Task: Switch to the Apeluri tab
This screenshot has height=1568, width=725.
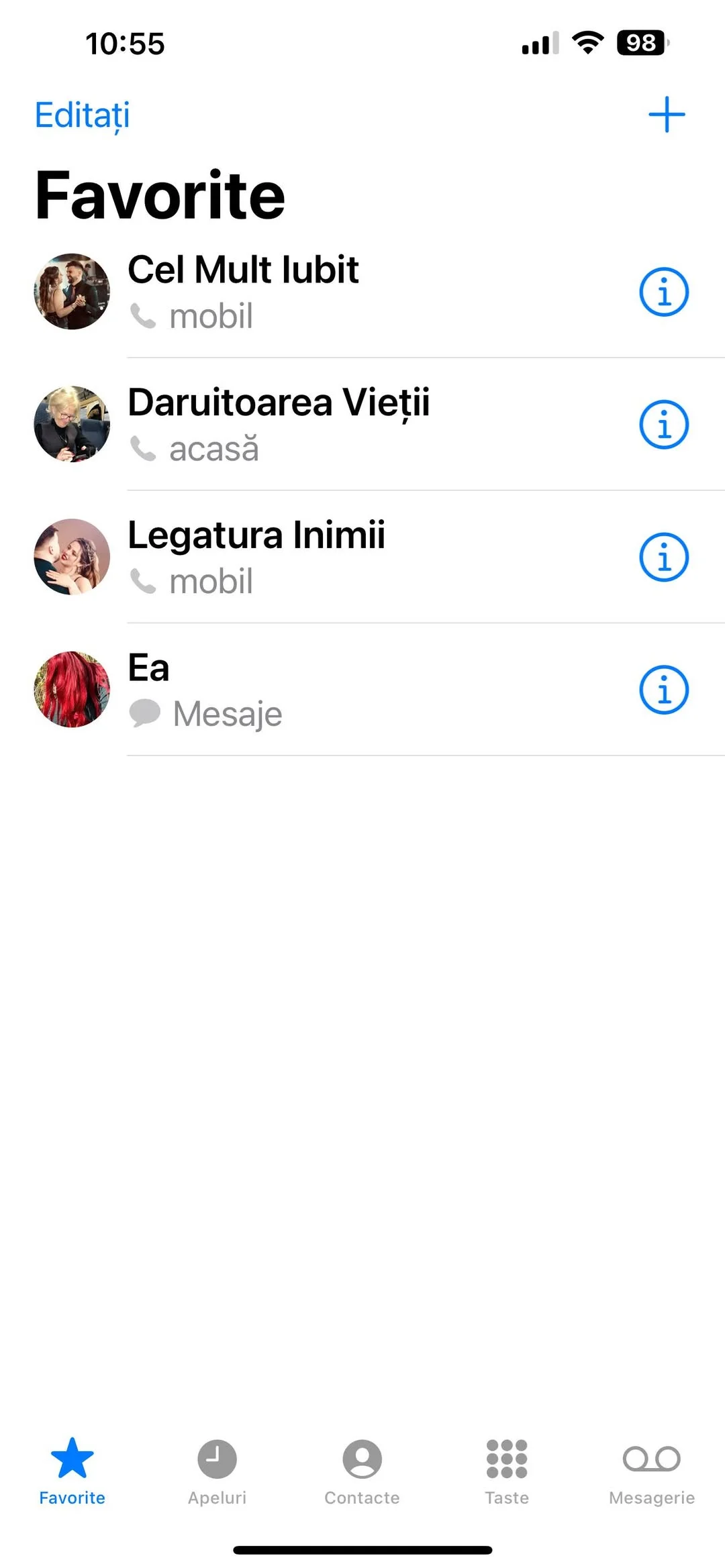Action: pos(217,1471)
